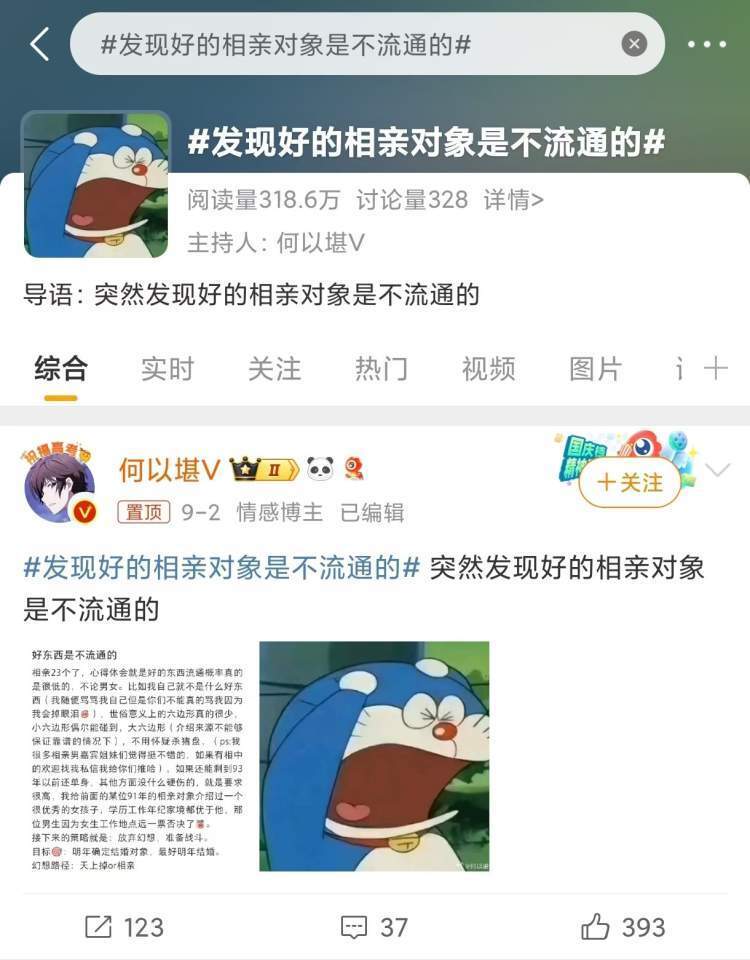This screenshot has height=960, width=750.
Task: Switch to the 图片 tab
Action: click(594, 369)
